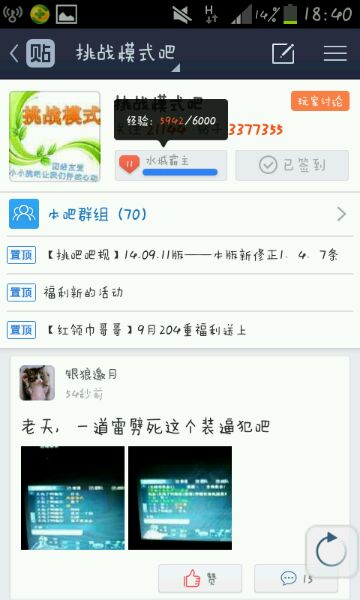Open the 挑战模式 forum avatar
The height and width of the screenshot is (600, 360).
click(x=55, y=136)
